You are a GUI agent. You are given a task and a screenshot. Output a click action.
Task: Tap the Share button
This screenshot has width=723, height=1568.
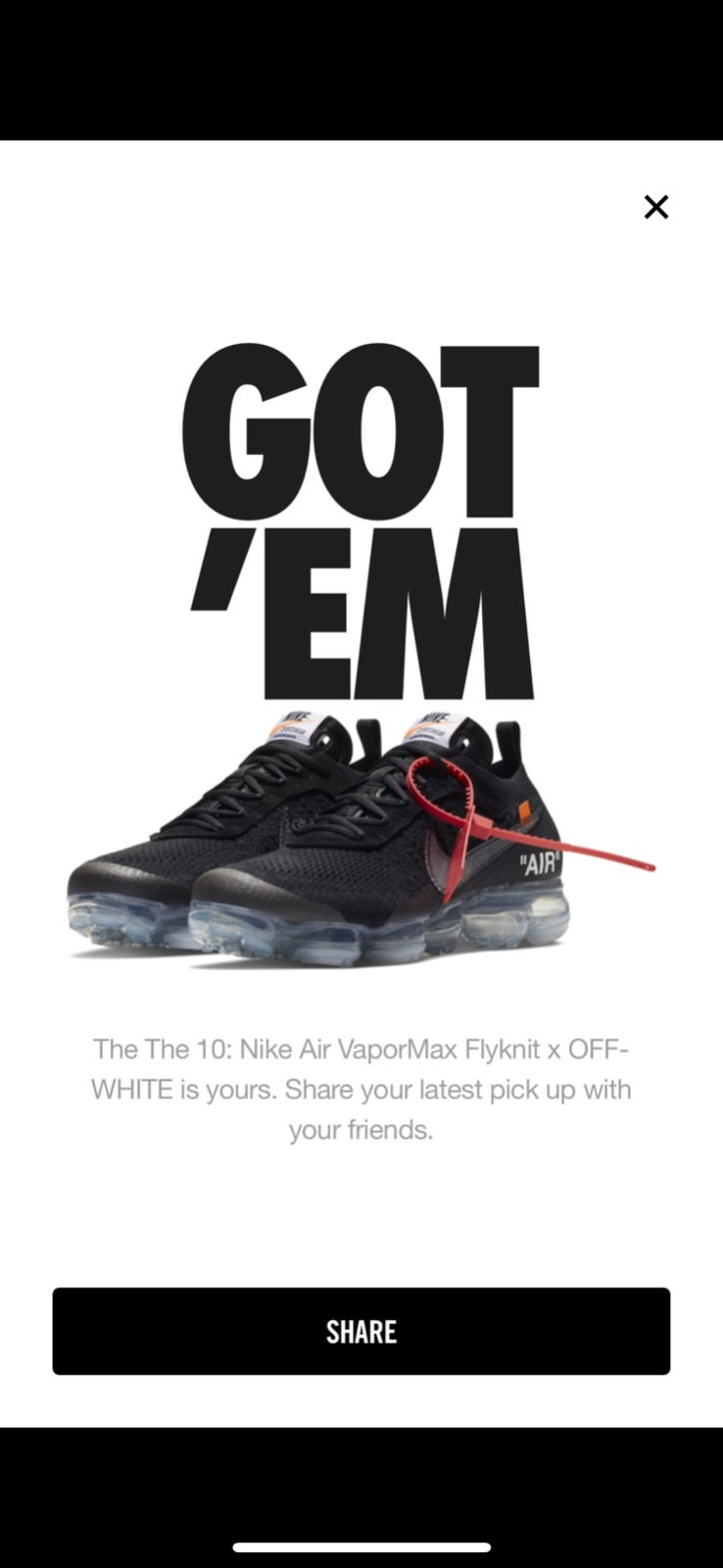(x=361, y=1331)
